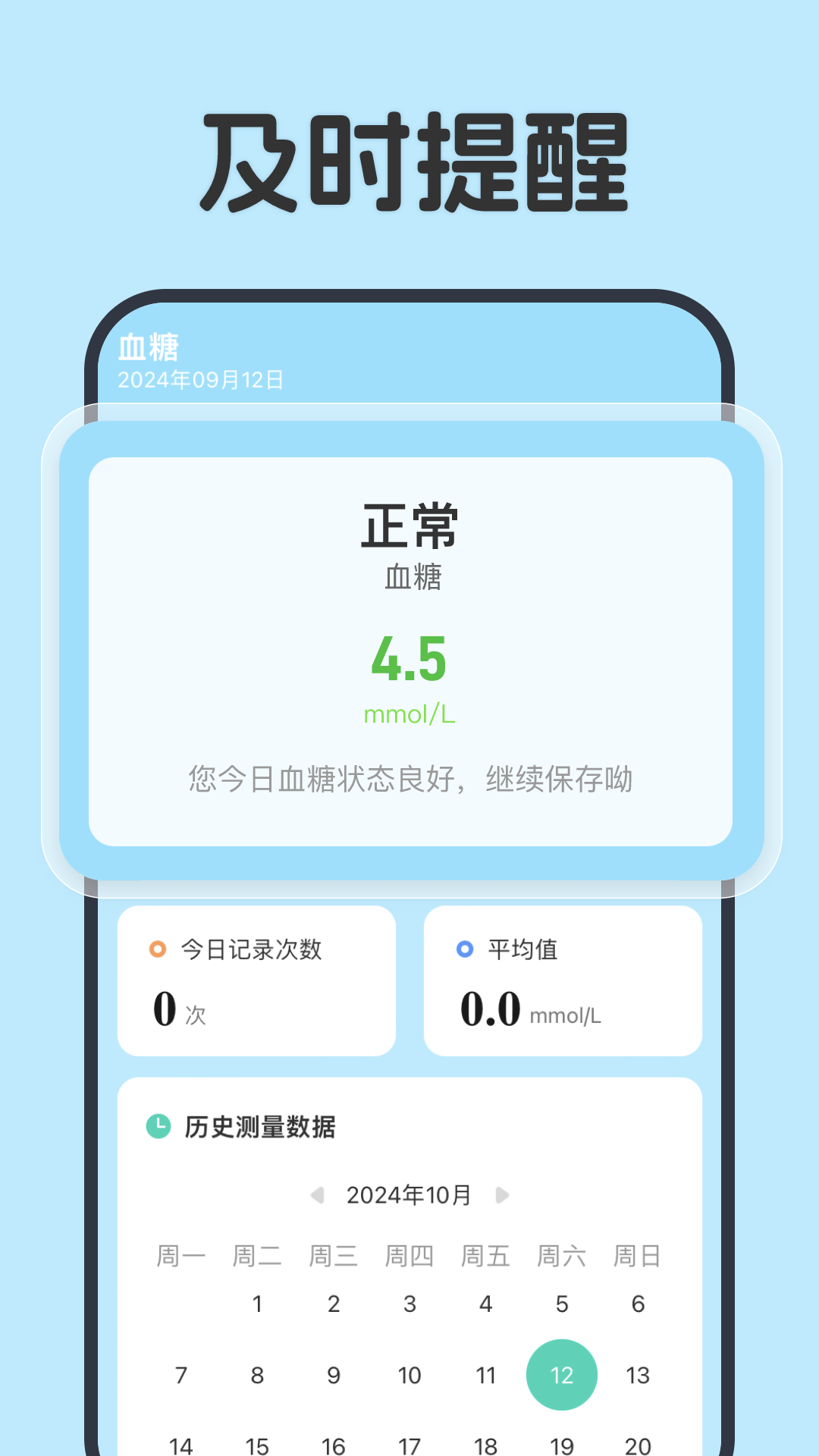Open the 2024年10月 month selector
The height and width of the screenshot is (1456, 819).
[408, 1195]
